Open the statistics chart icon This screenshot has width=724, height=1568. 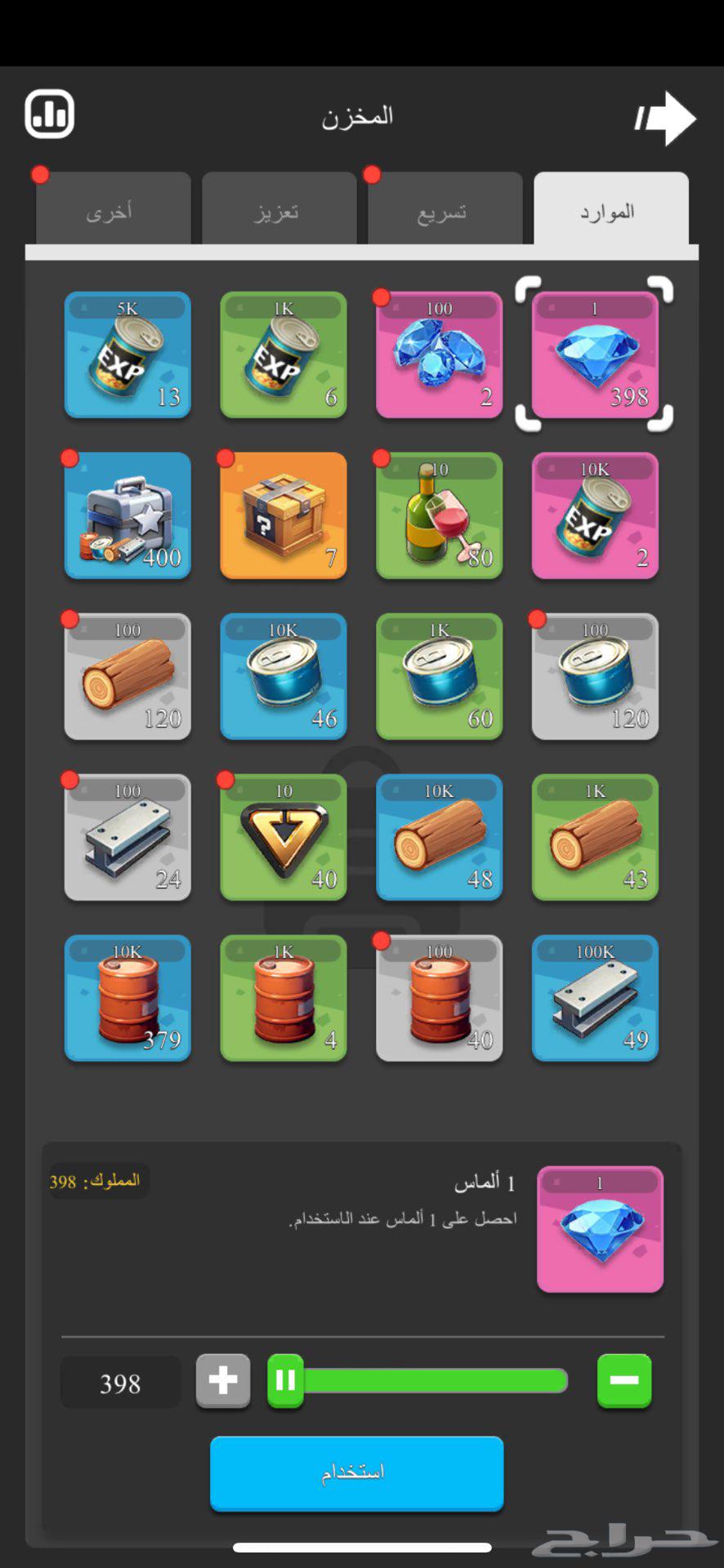[x=49, y=114]
